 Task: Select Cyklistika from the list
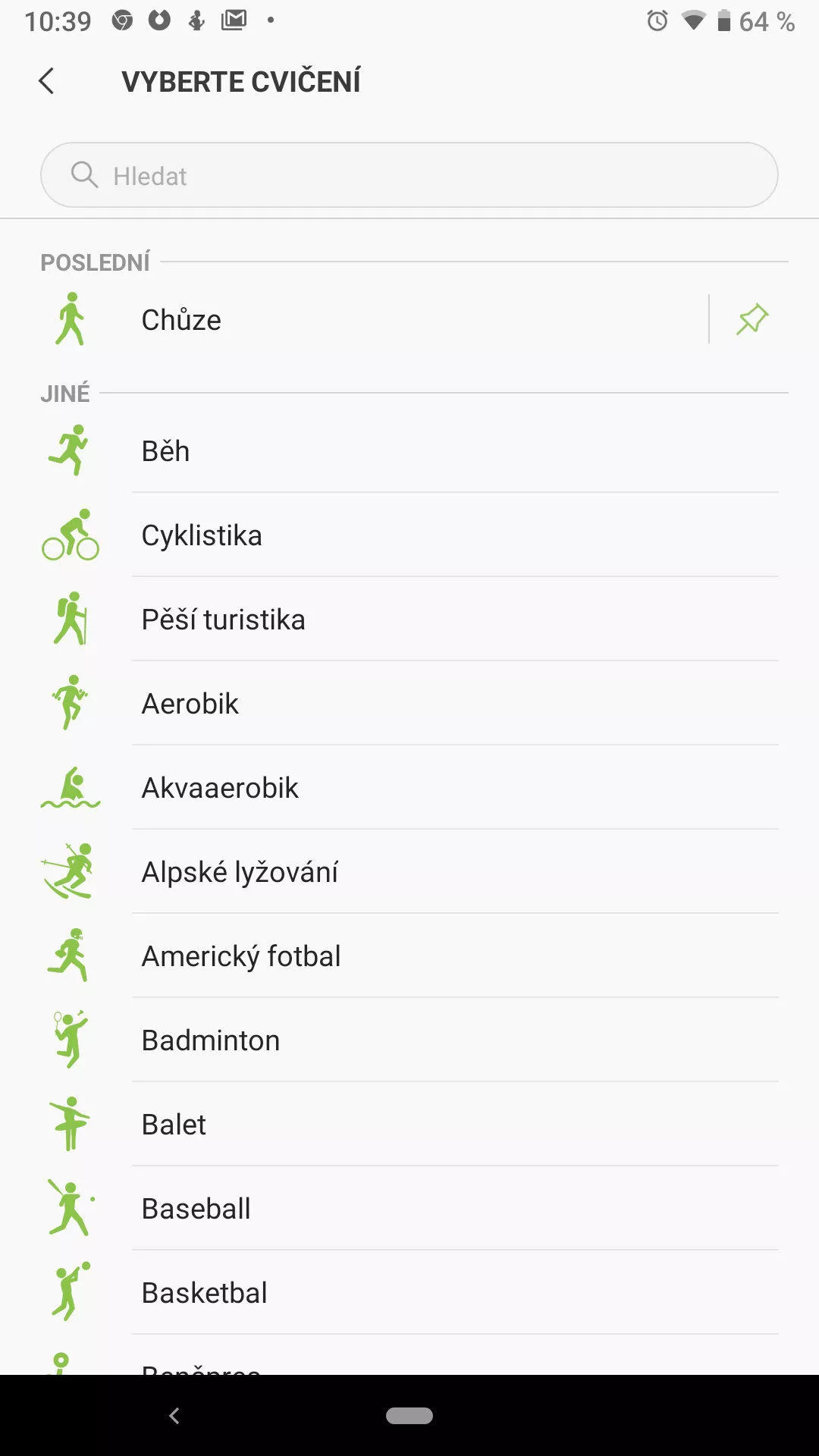coord(409,535)
